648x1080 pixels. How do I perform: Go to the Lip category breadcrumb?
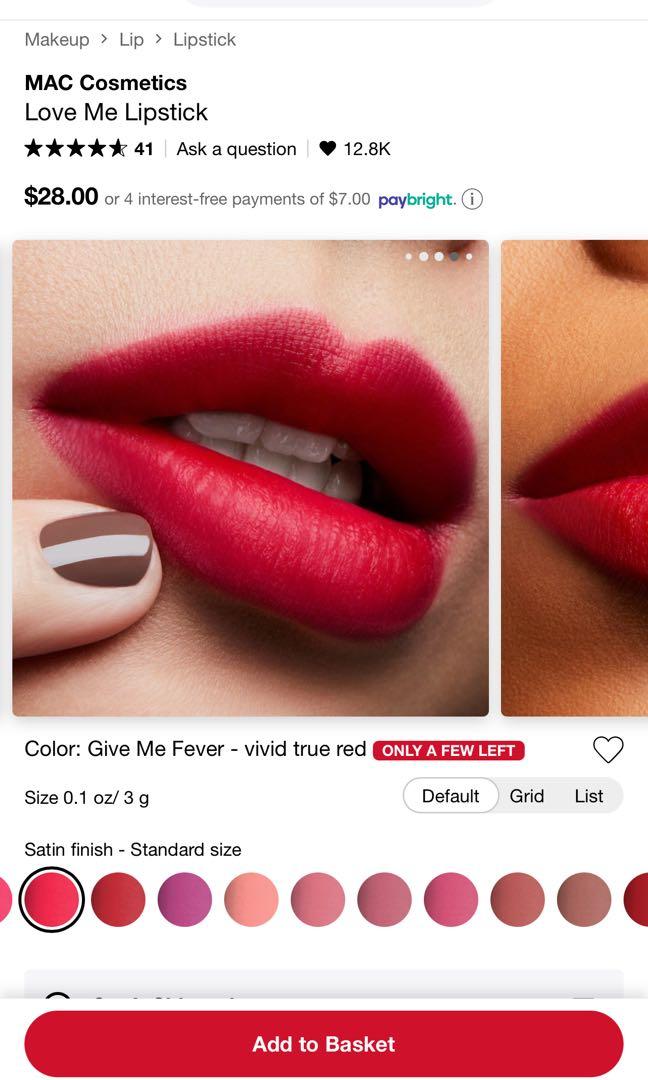coord(131,39)
